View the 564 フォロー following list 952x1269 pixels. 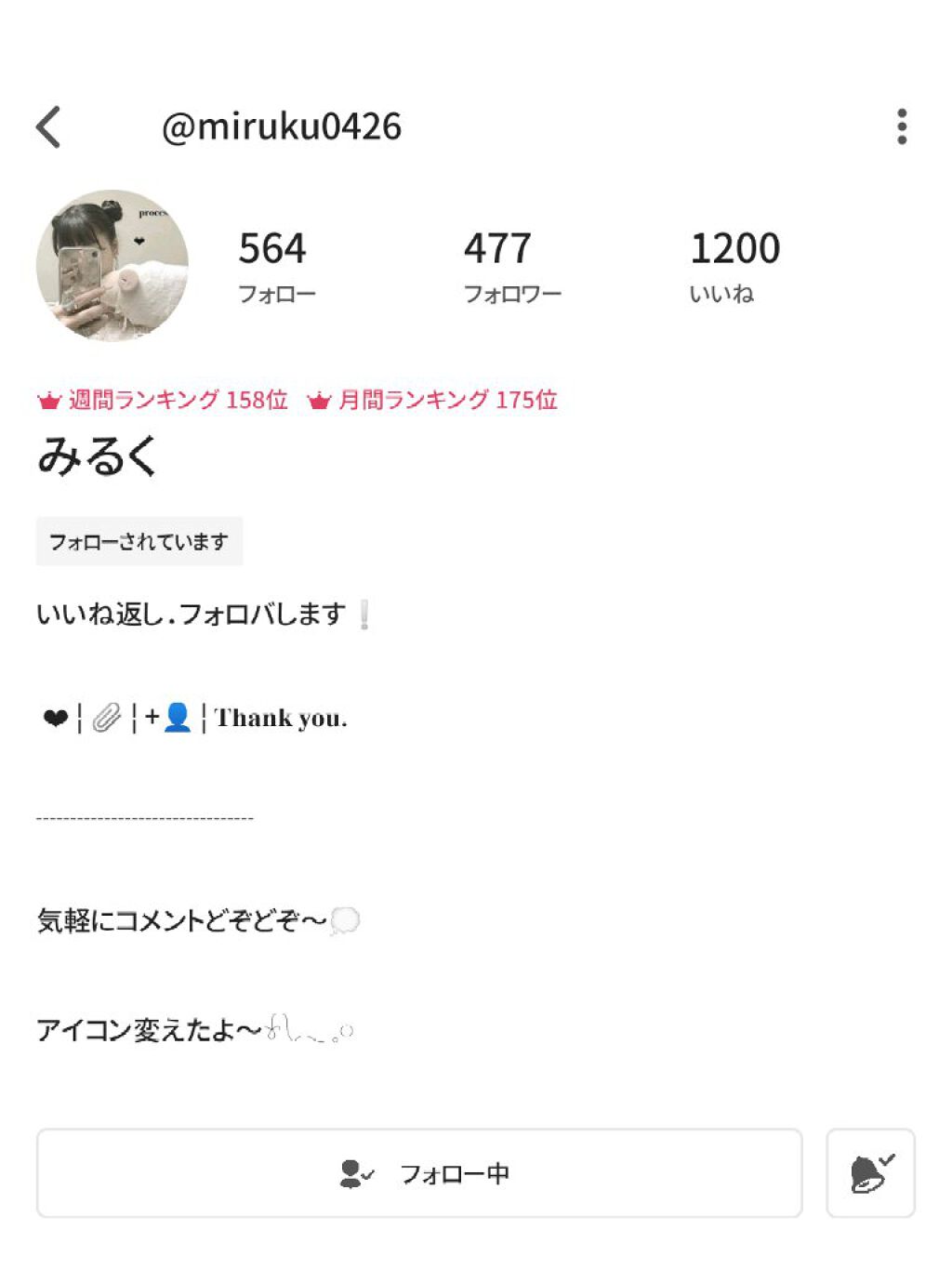(x=275, y=266)
